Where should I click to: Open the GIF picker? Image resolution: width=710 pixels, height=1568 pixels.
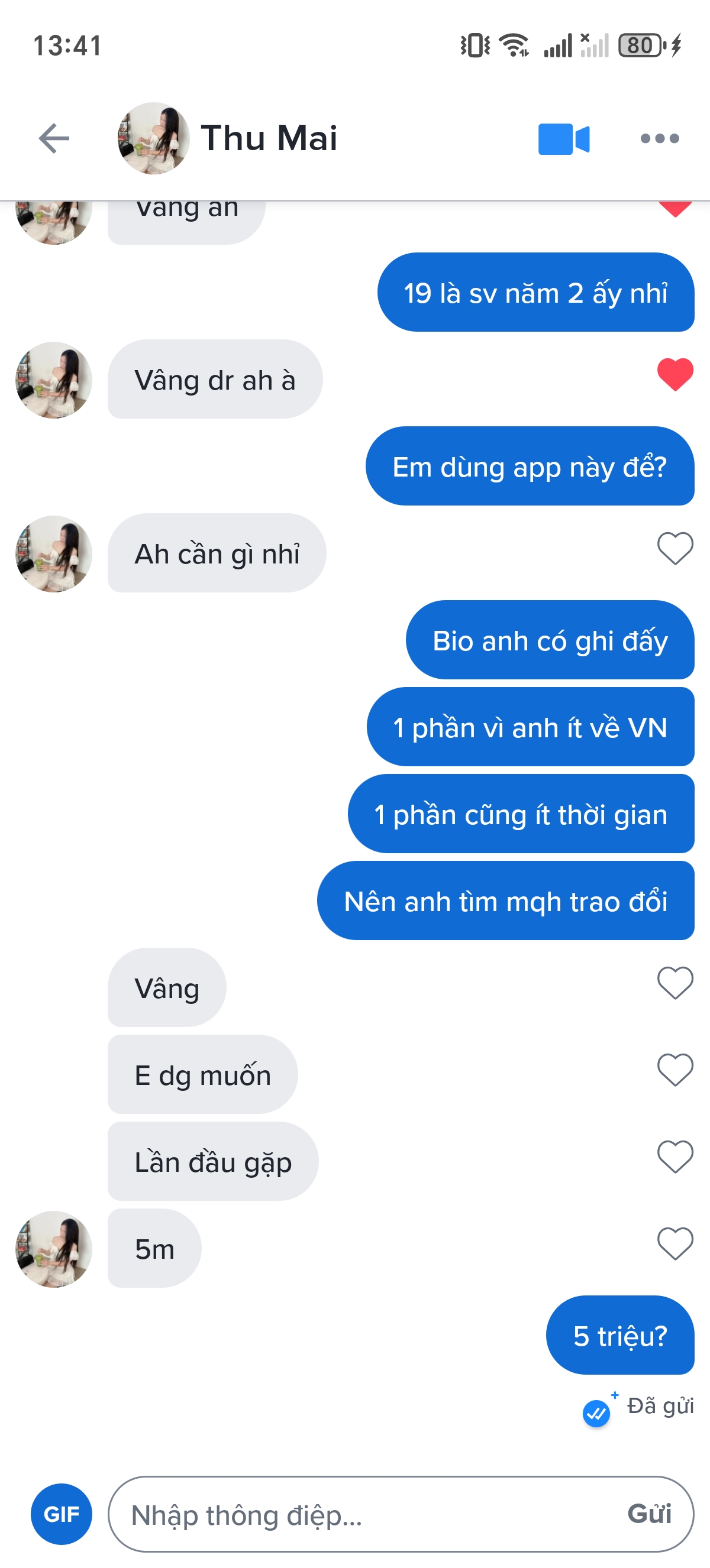(x=62, y=1514)
